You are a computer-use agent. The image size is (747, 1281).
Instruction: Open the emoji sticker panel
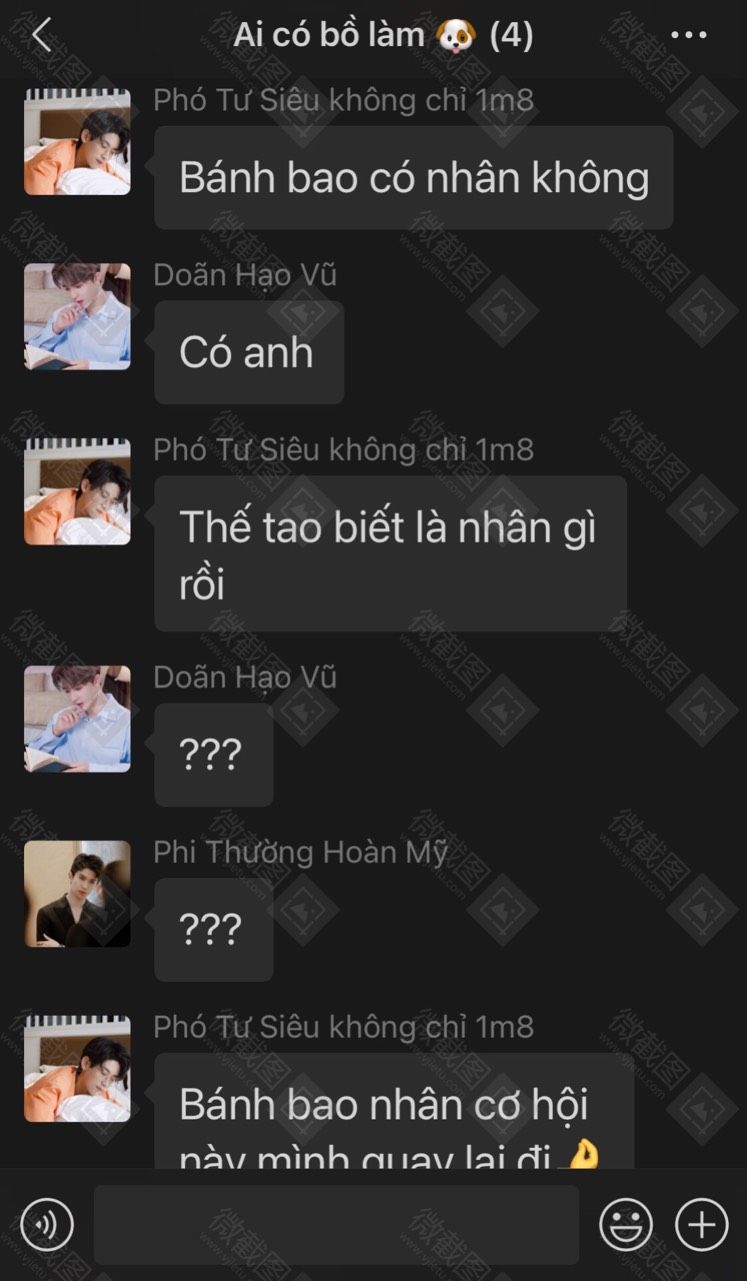(626, 1224)
